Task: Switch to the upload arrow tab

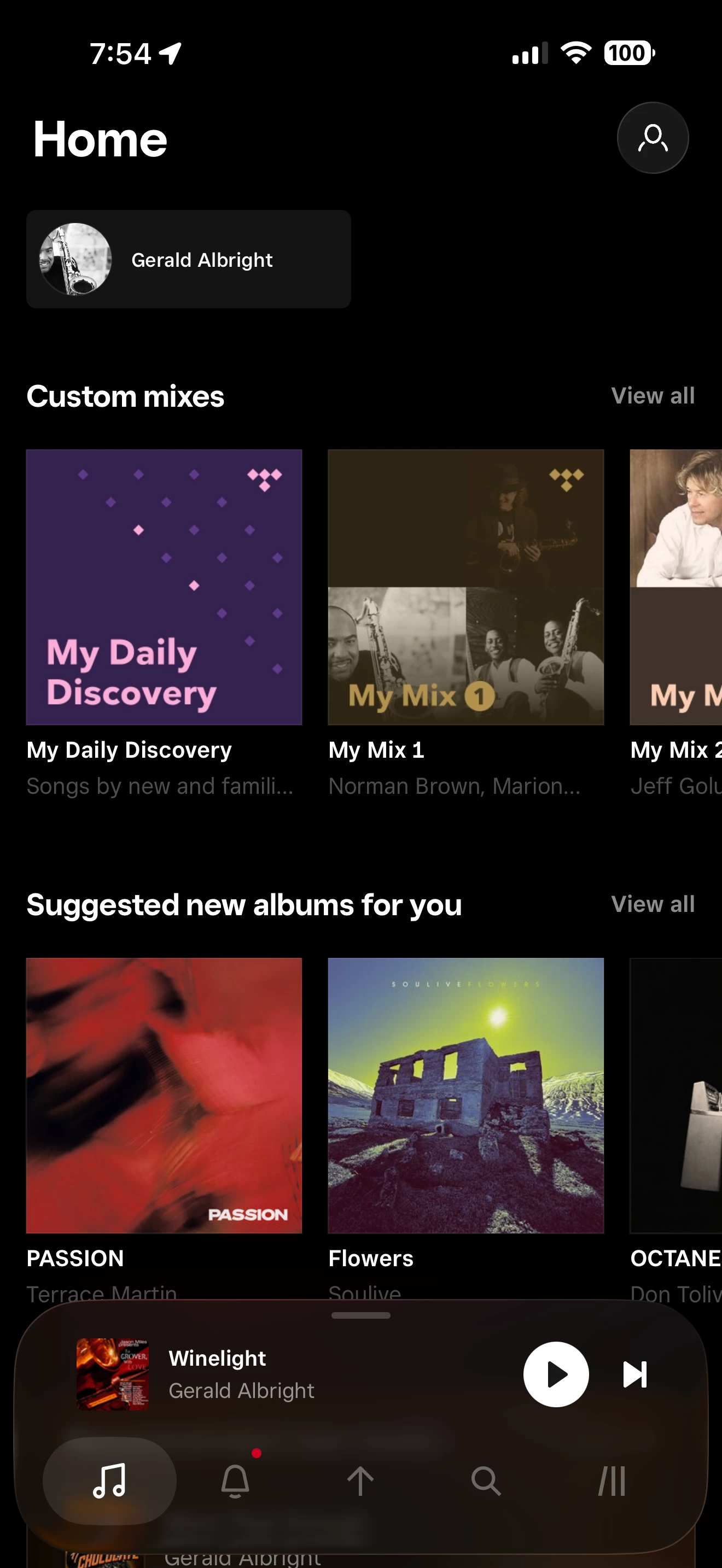Action: tap(360, 1481)
